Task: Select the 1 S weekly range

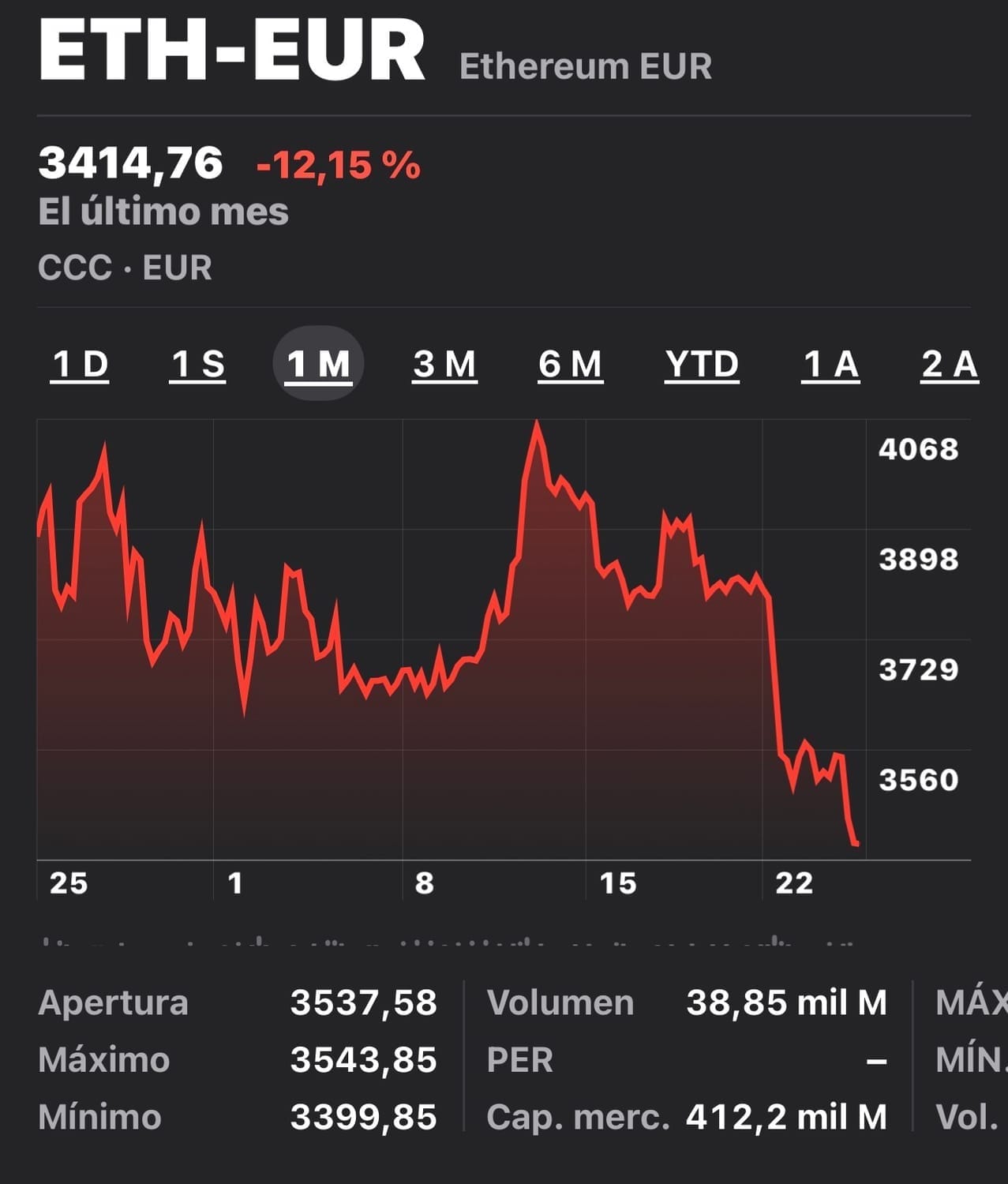Action: coord(198,365)
